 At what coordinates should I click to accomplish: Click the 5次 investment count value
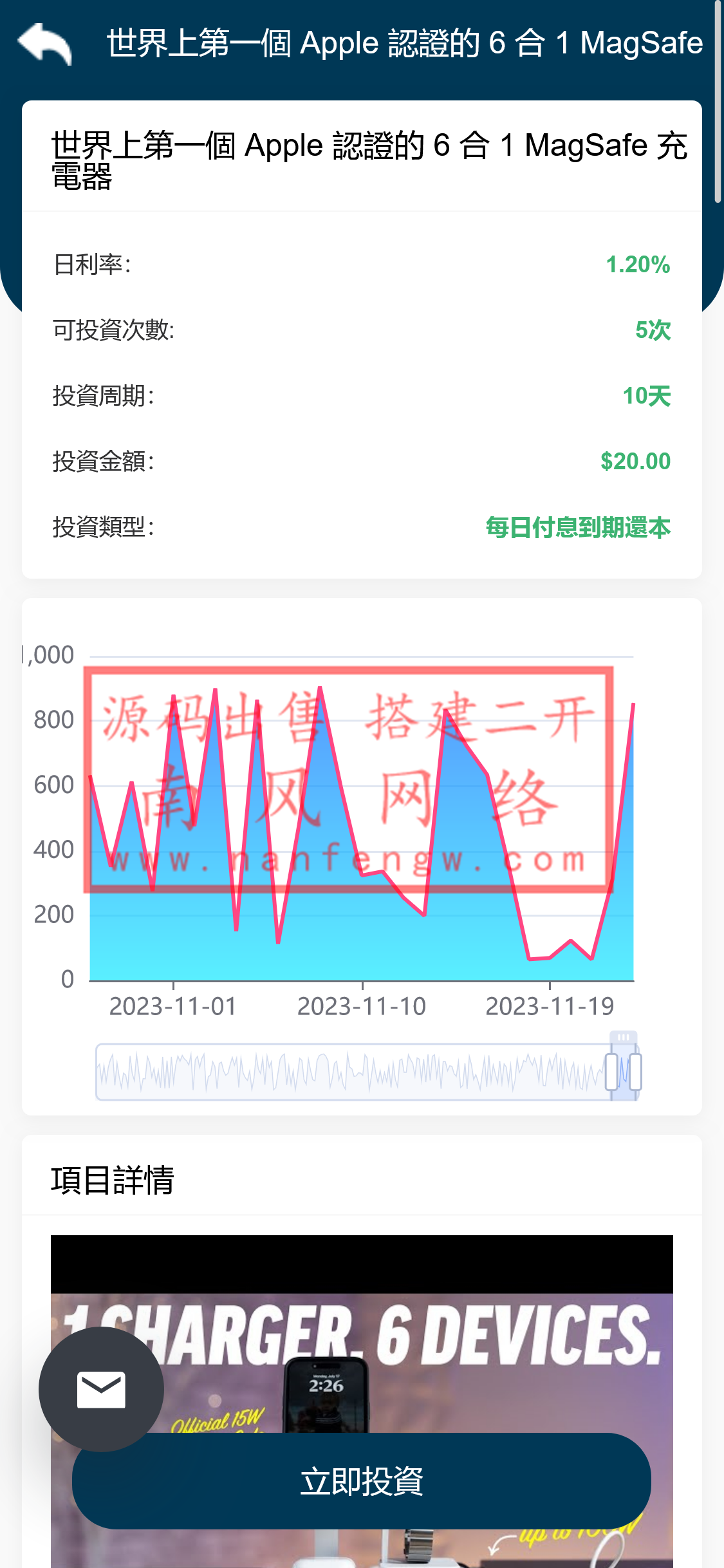[653, 330]
